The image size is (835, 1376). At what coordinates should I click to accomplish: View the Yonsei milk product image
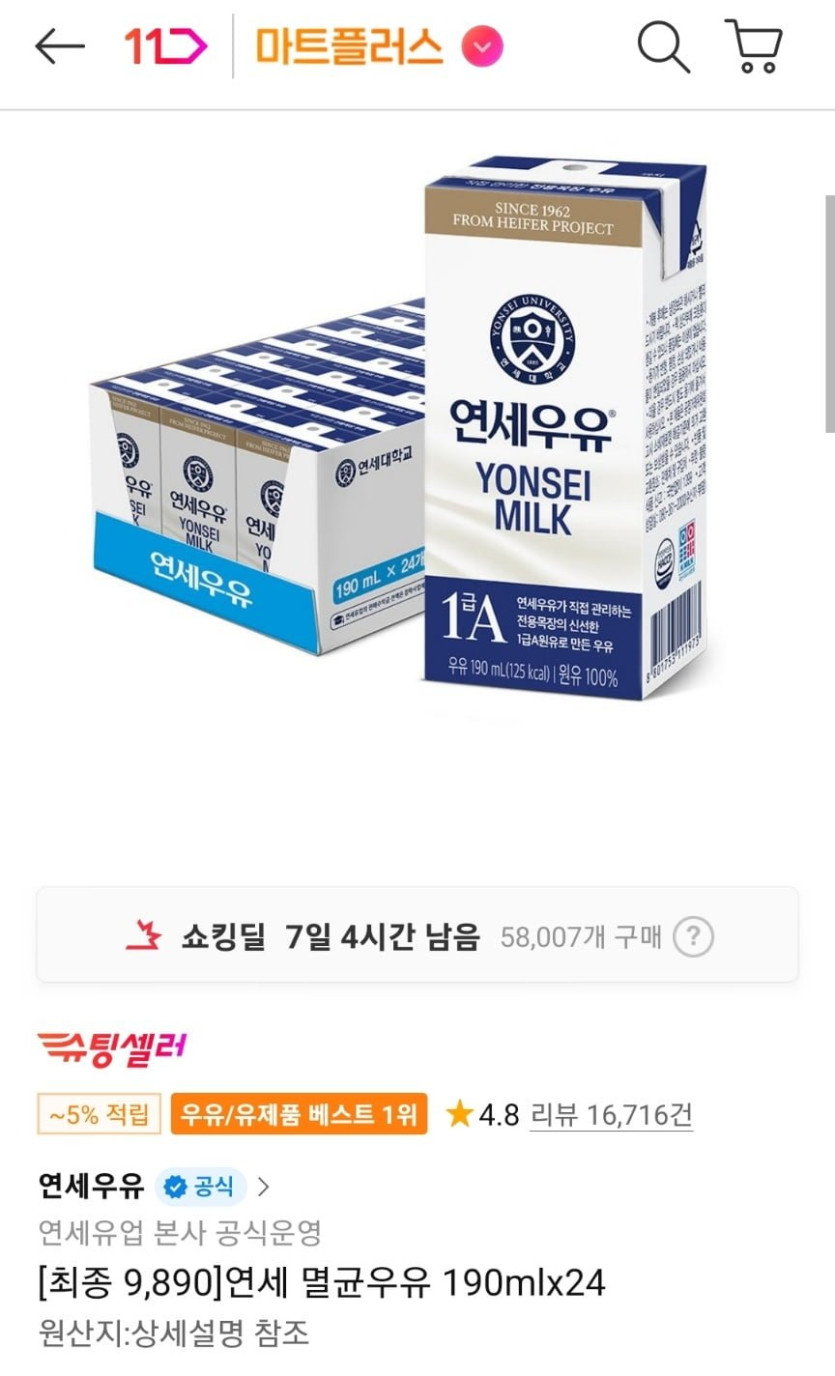[x=417, y=430]
